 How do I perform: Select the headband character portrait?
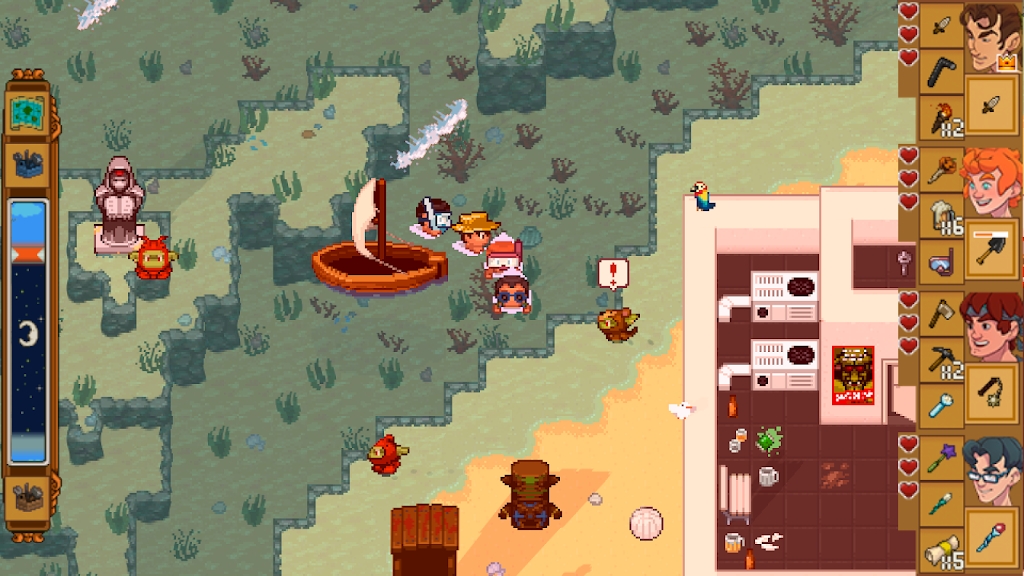tap(990, 327)
